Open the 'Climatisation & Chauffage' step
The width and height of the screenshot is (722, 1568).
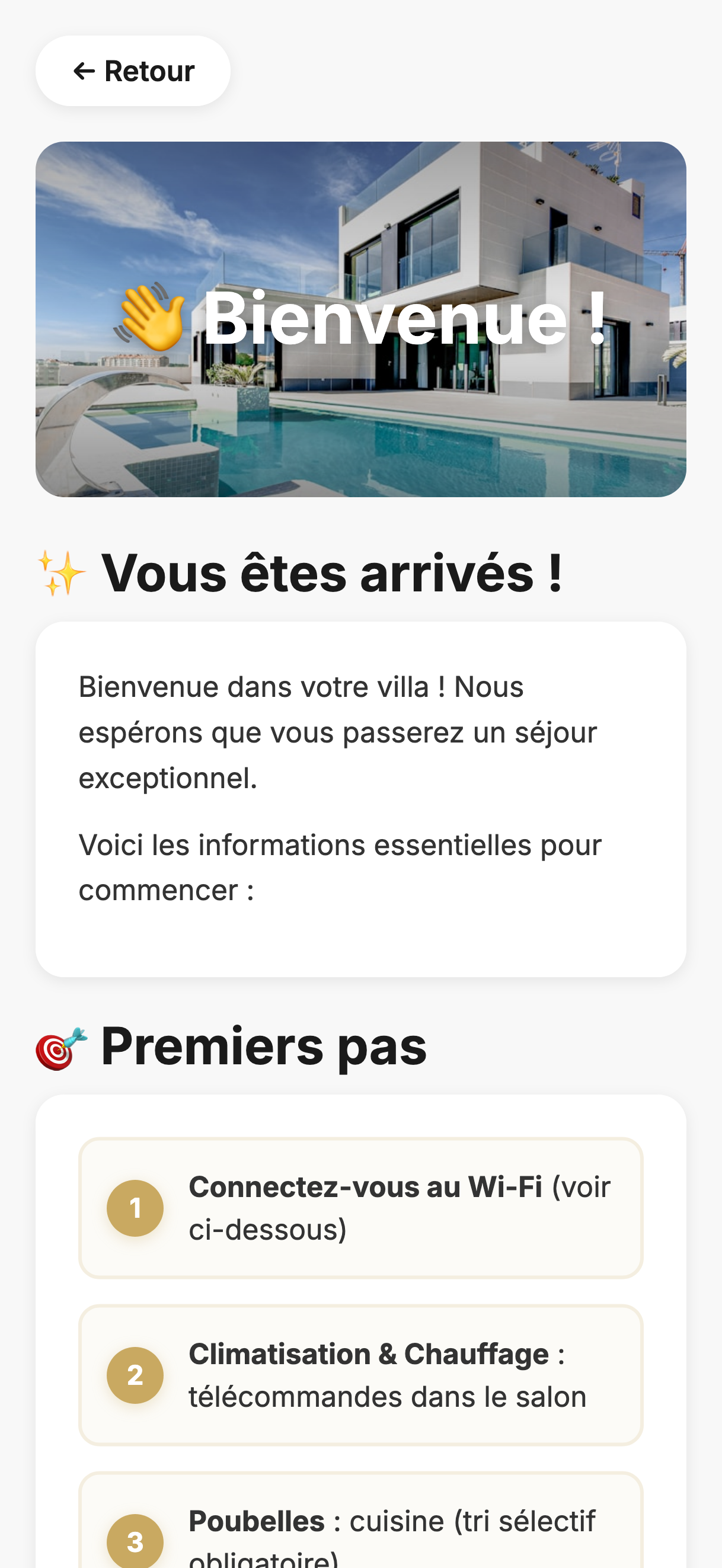coord(361,1374)
